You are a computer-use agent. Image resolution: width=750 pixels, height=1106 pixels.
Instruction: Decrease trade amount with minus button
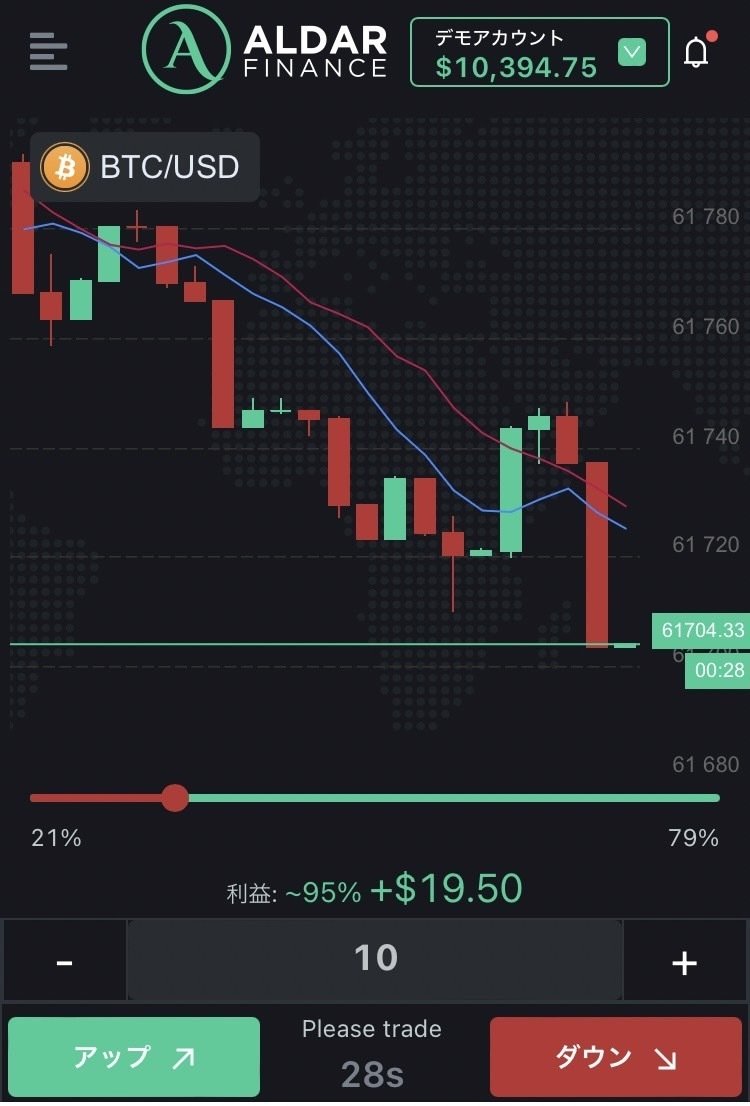pyautogui.click(x=64, y=961)
